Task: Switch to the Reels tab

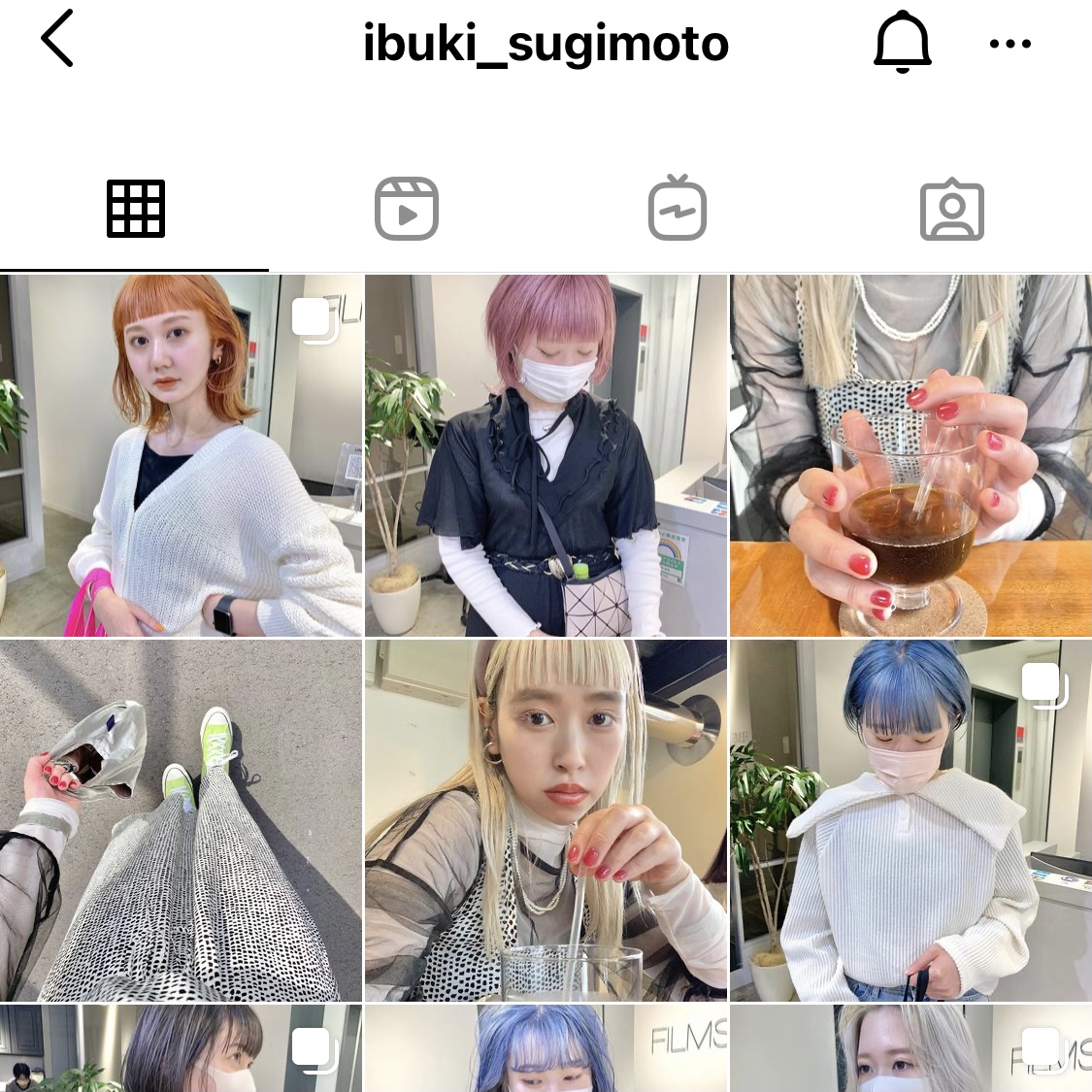Action: [x=407, y=209]
